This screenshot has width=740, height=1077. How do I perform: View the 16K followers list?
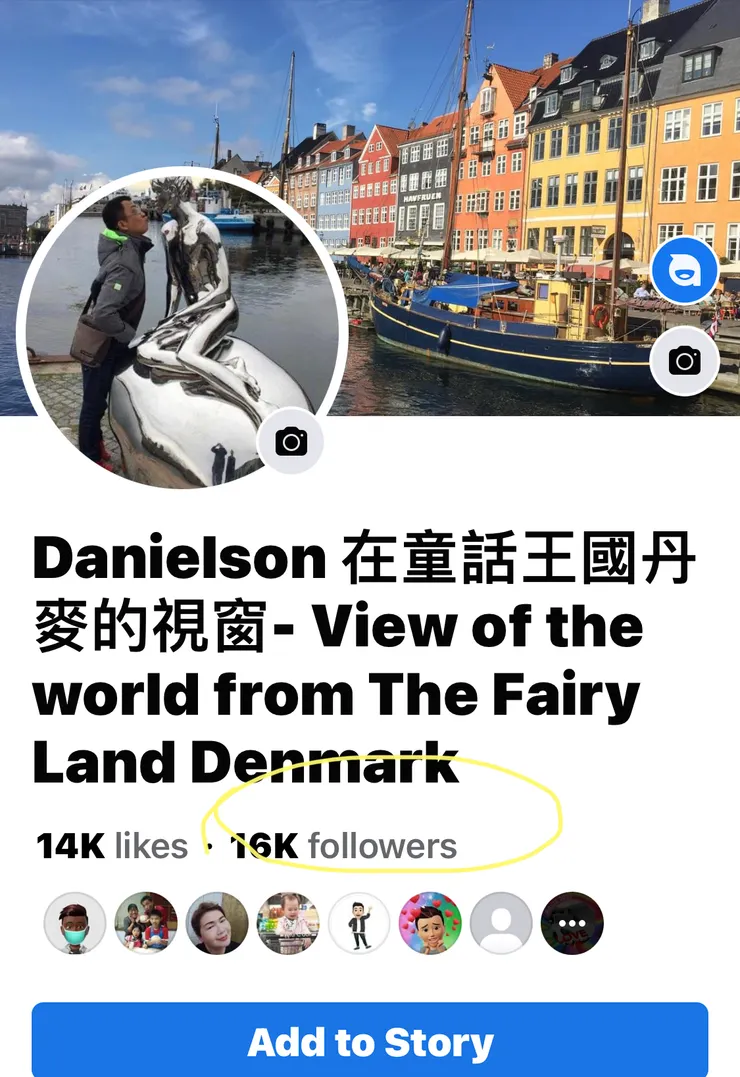345,846
